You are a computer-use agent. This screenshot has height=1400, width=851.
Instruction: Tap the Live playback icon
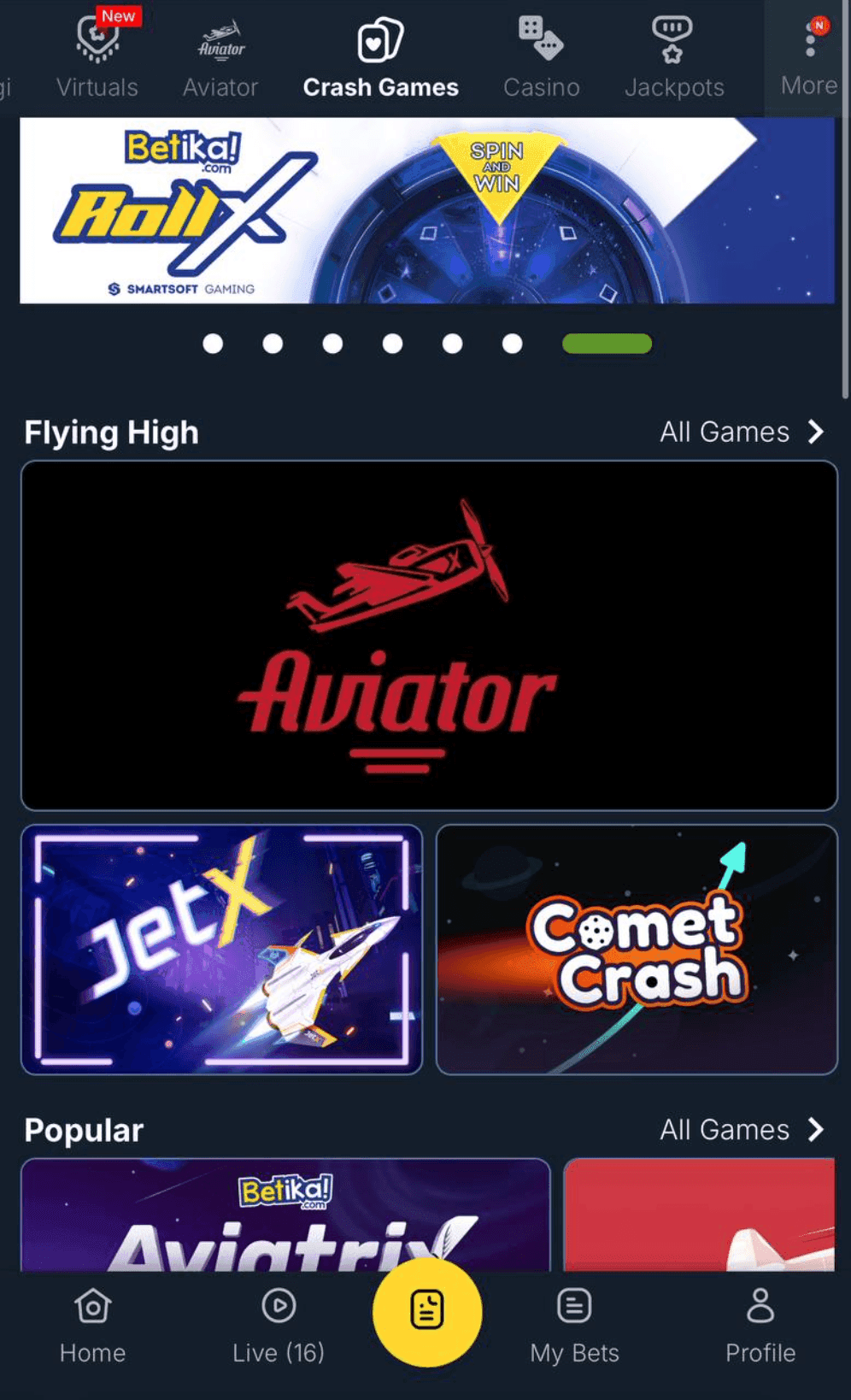click(x=277, y=1306)
